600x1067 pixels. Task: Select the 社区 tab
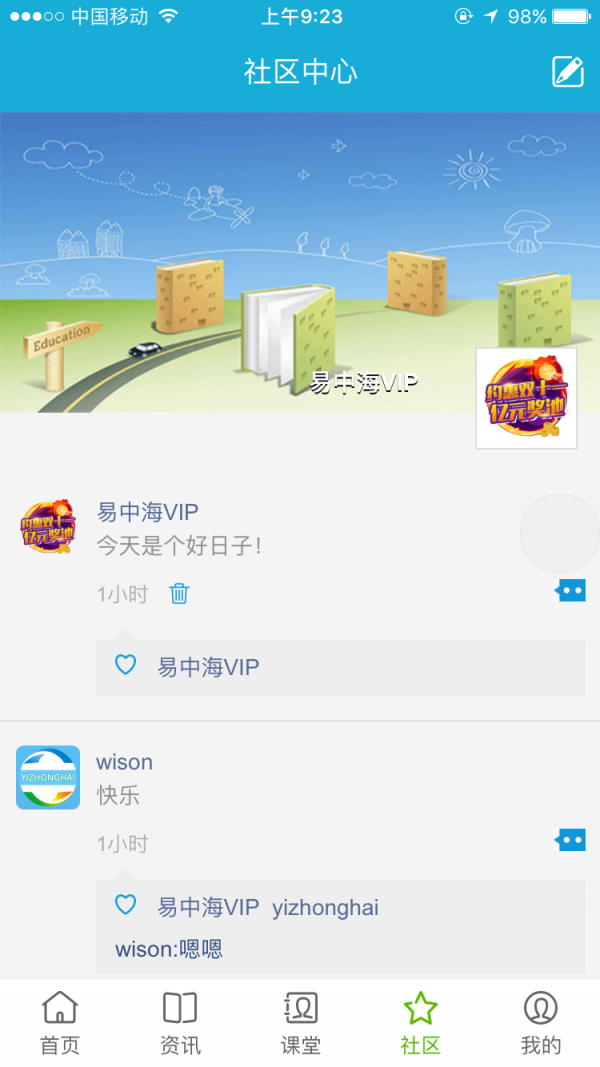420,1023
